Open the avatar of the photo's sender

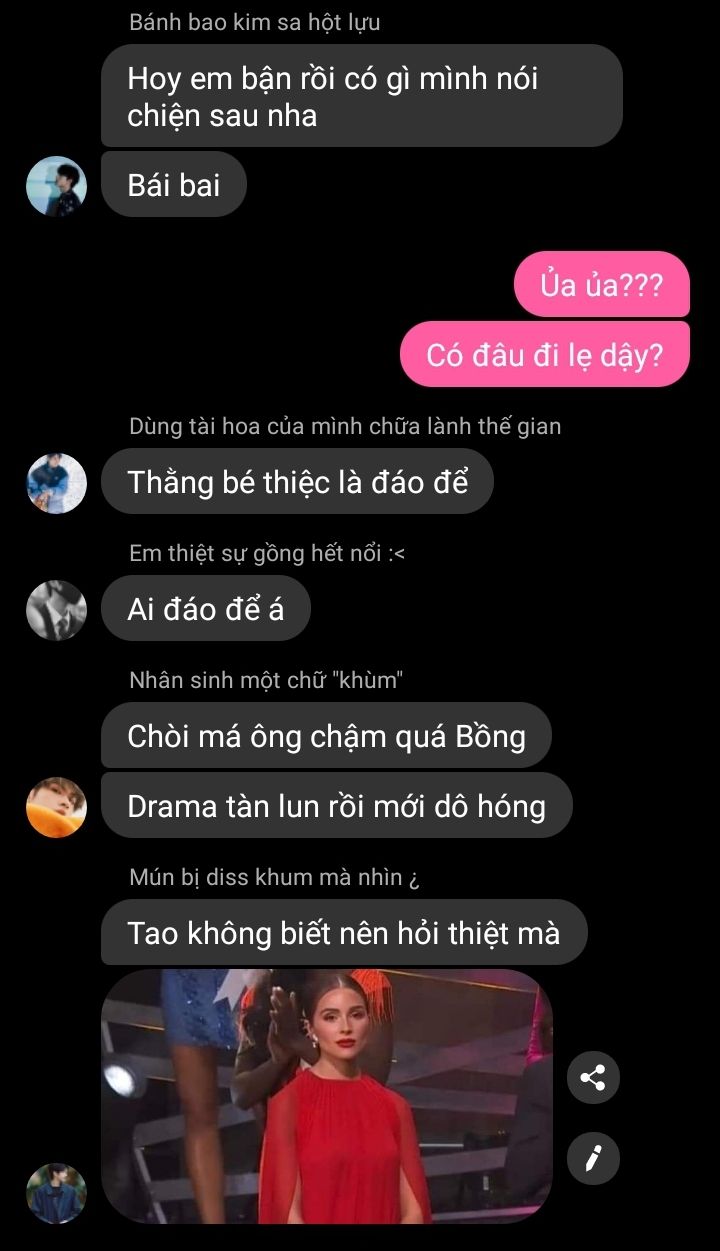(x=56, y=1193)
